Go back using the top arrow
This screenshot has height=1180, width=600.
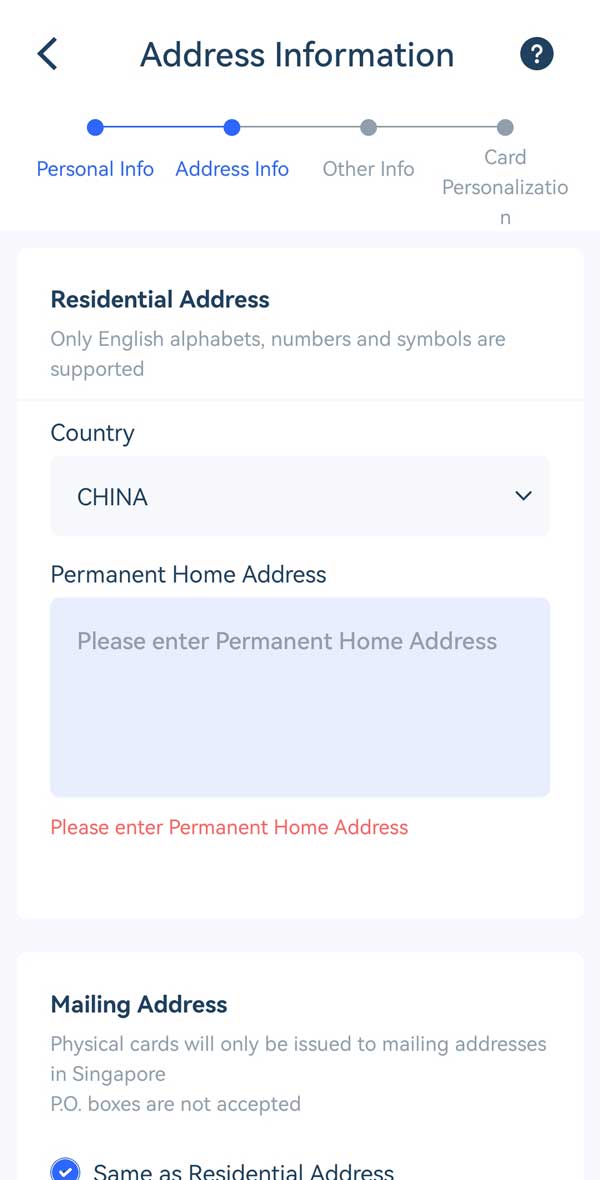47,54
